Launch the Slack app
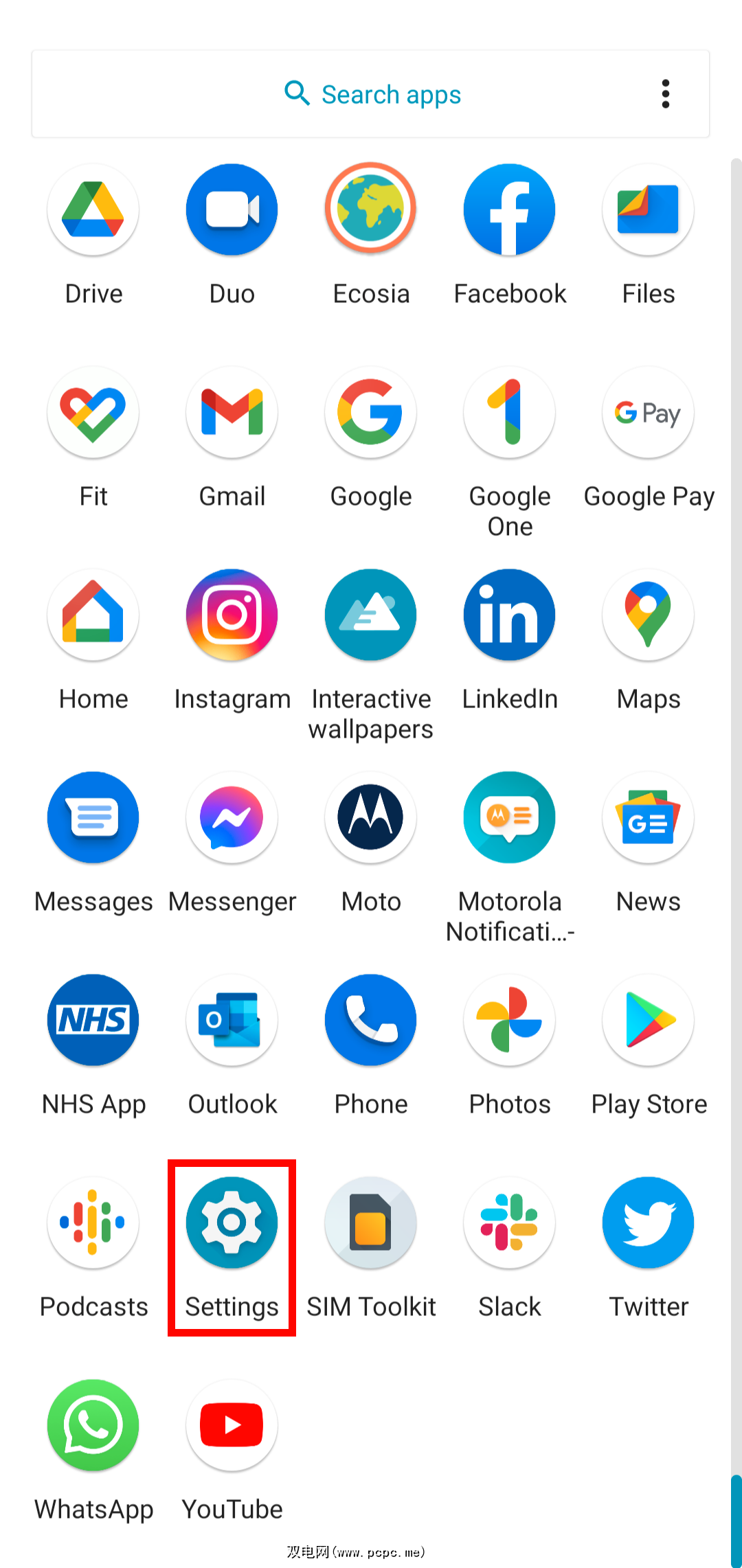The image size is (742, 1568). pos(510,1223)
